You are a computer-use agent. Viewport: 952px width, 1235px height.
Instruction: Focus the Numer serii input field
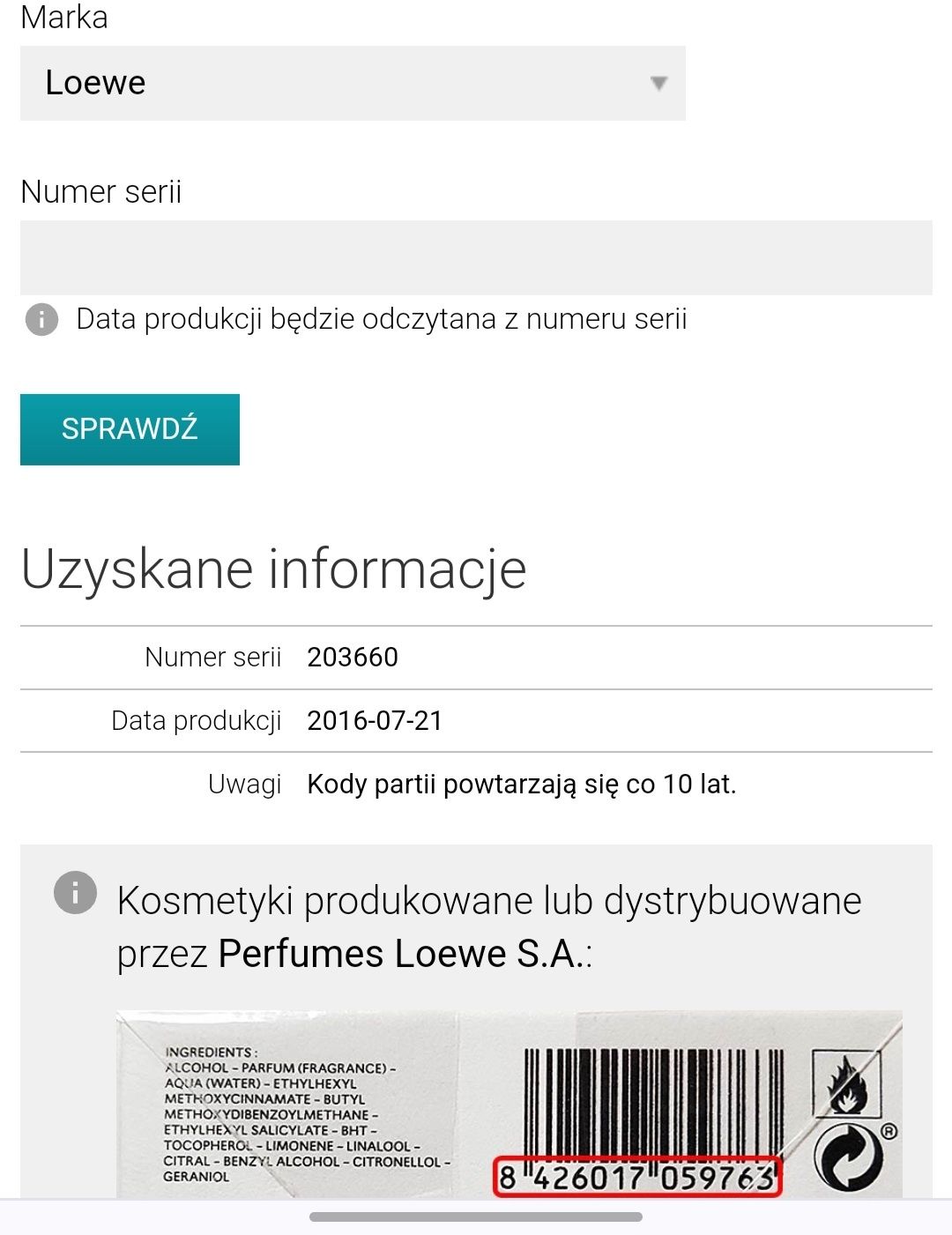476,257
